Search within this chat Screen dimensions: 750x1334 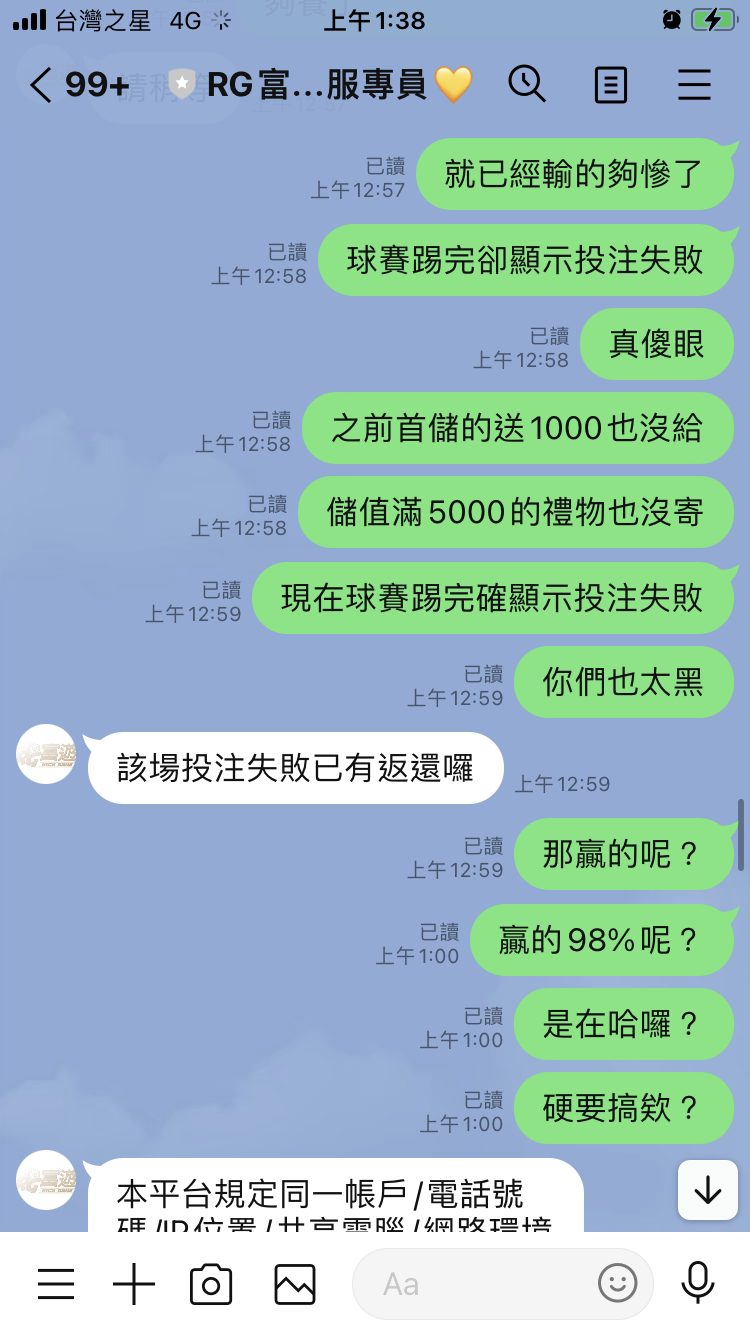[x=526, y=85]
